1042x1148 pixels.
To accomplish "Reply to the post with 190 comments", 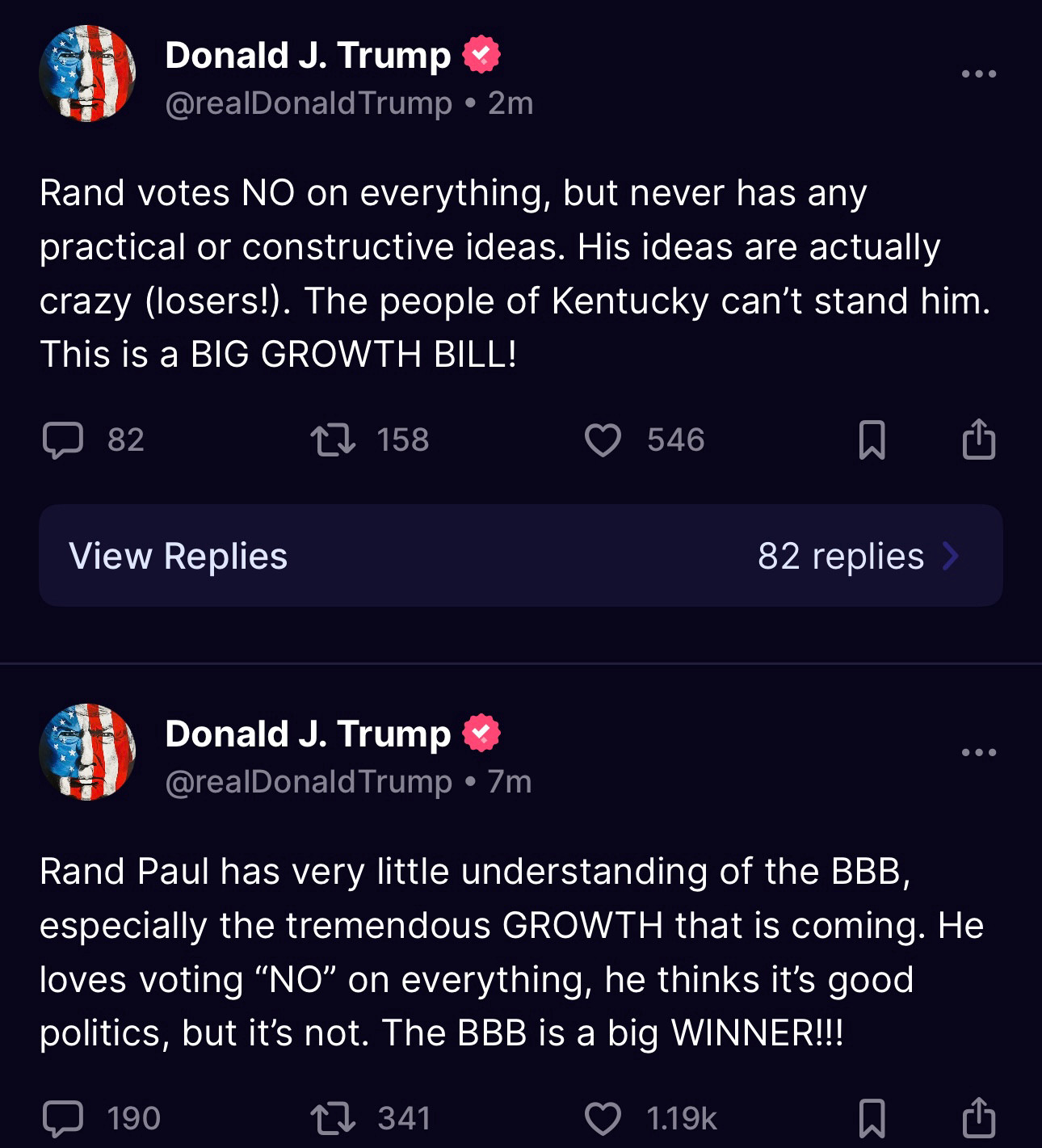I will [63, 1119].
